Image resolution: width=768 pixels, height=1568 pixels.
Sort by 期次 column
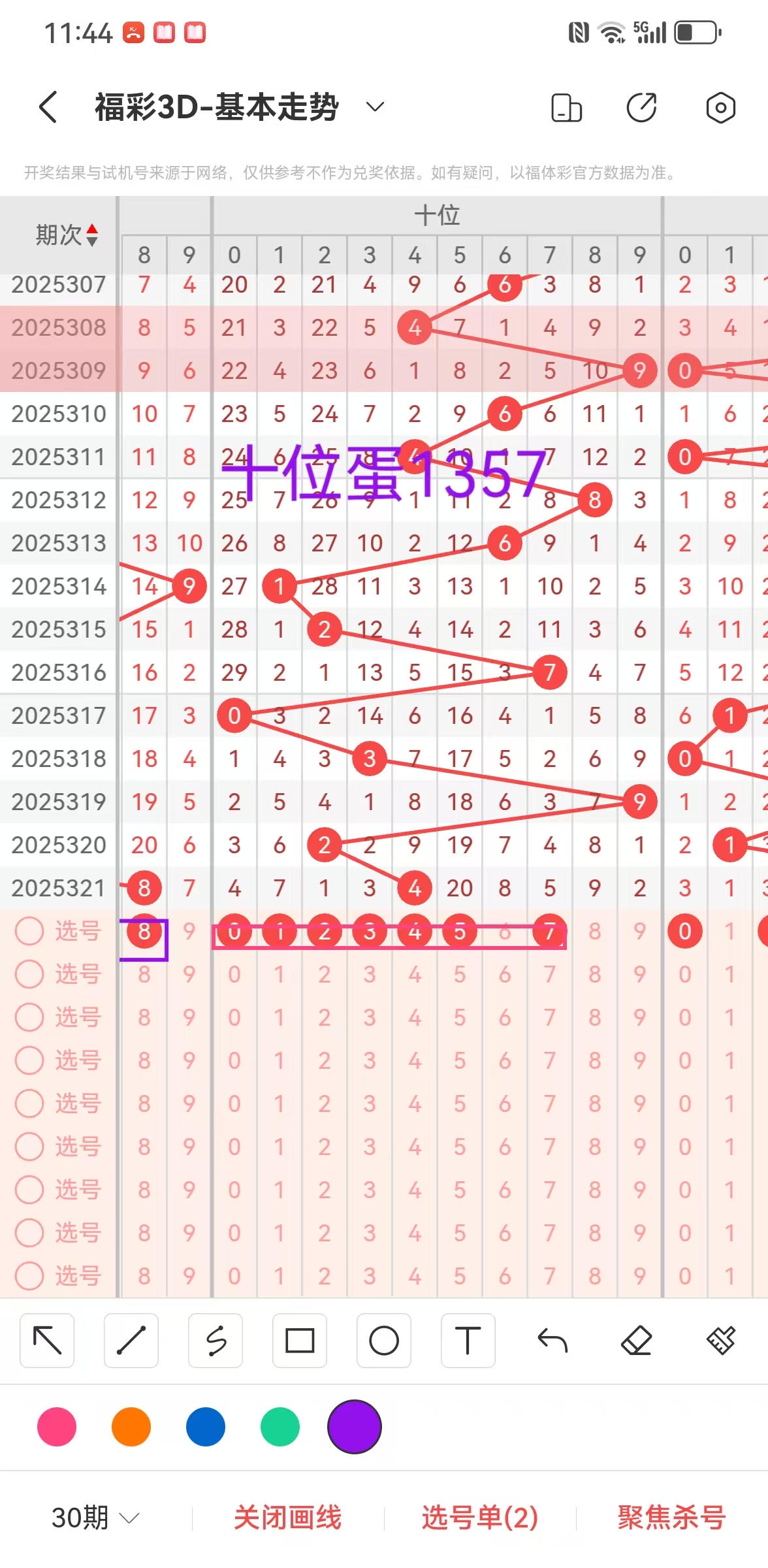(67, 235)
